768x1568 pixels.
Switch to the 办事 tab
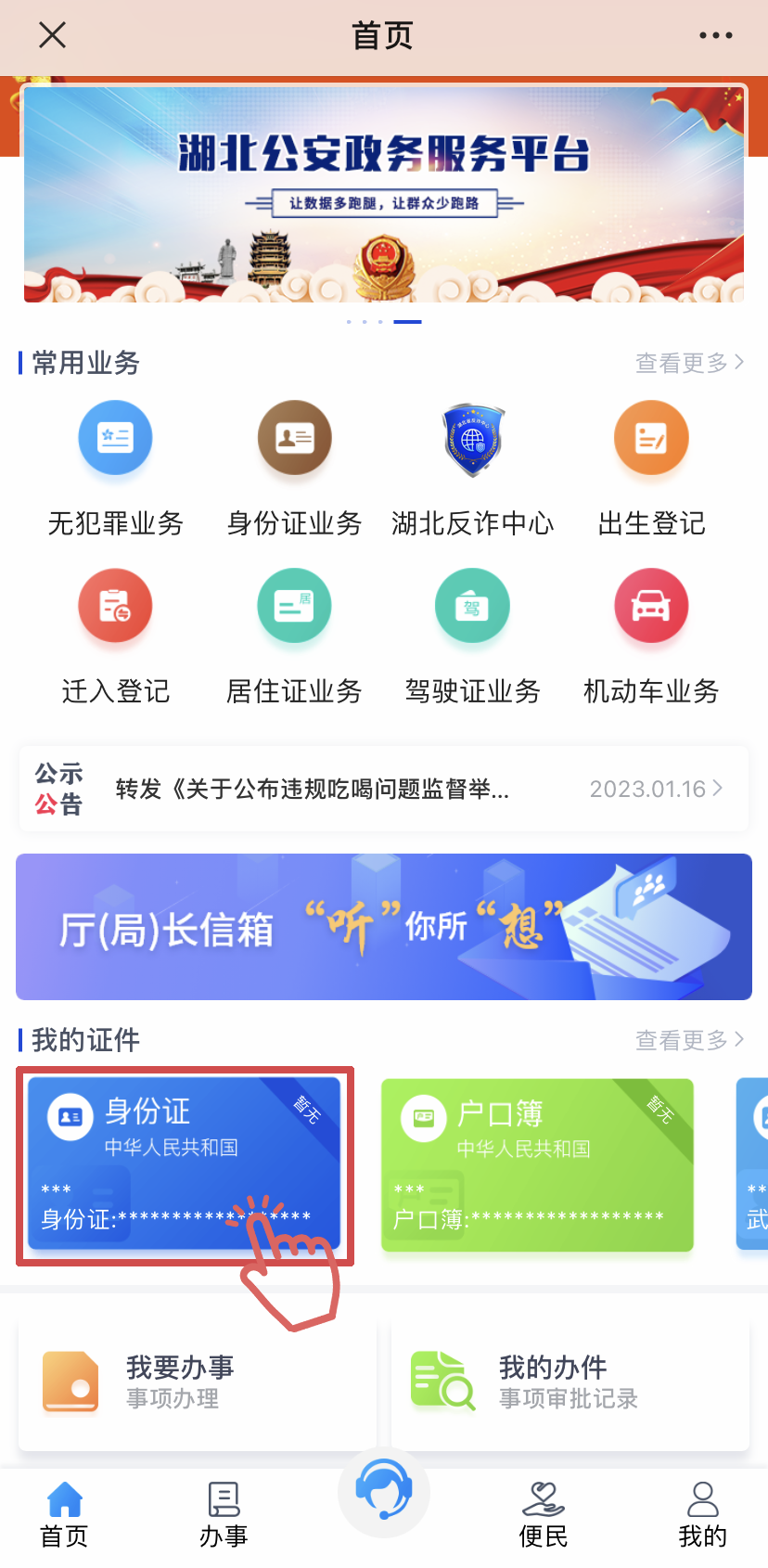tap(224, 1515)
